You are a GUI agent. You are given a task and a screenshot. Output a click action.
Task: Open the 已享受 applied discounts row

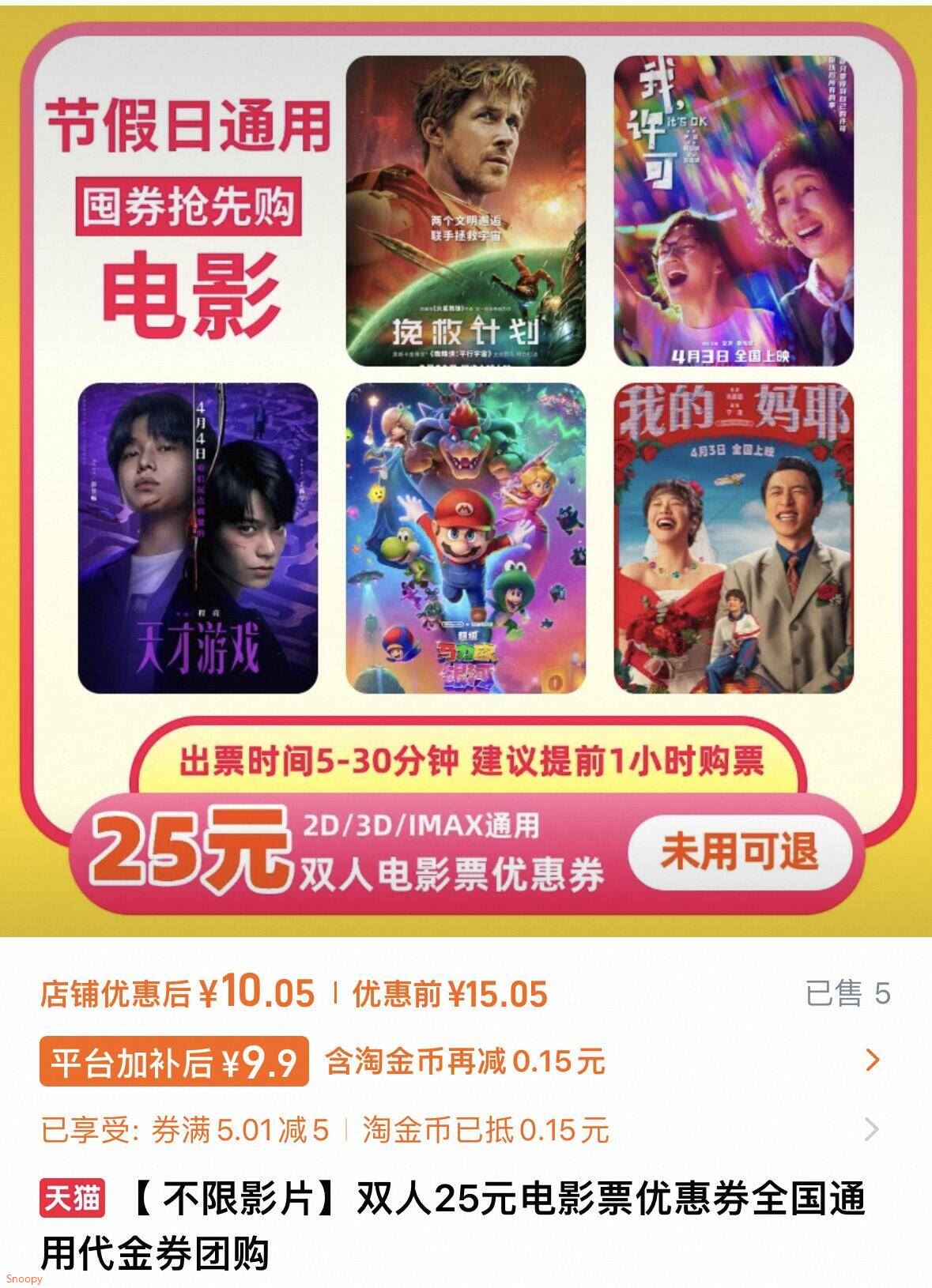click(x=871, y=1129)
